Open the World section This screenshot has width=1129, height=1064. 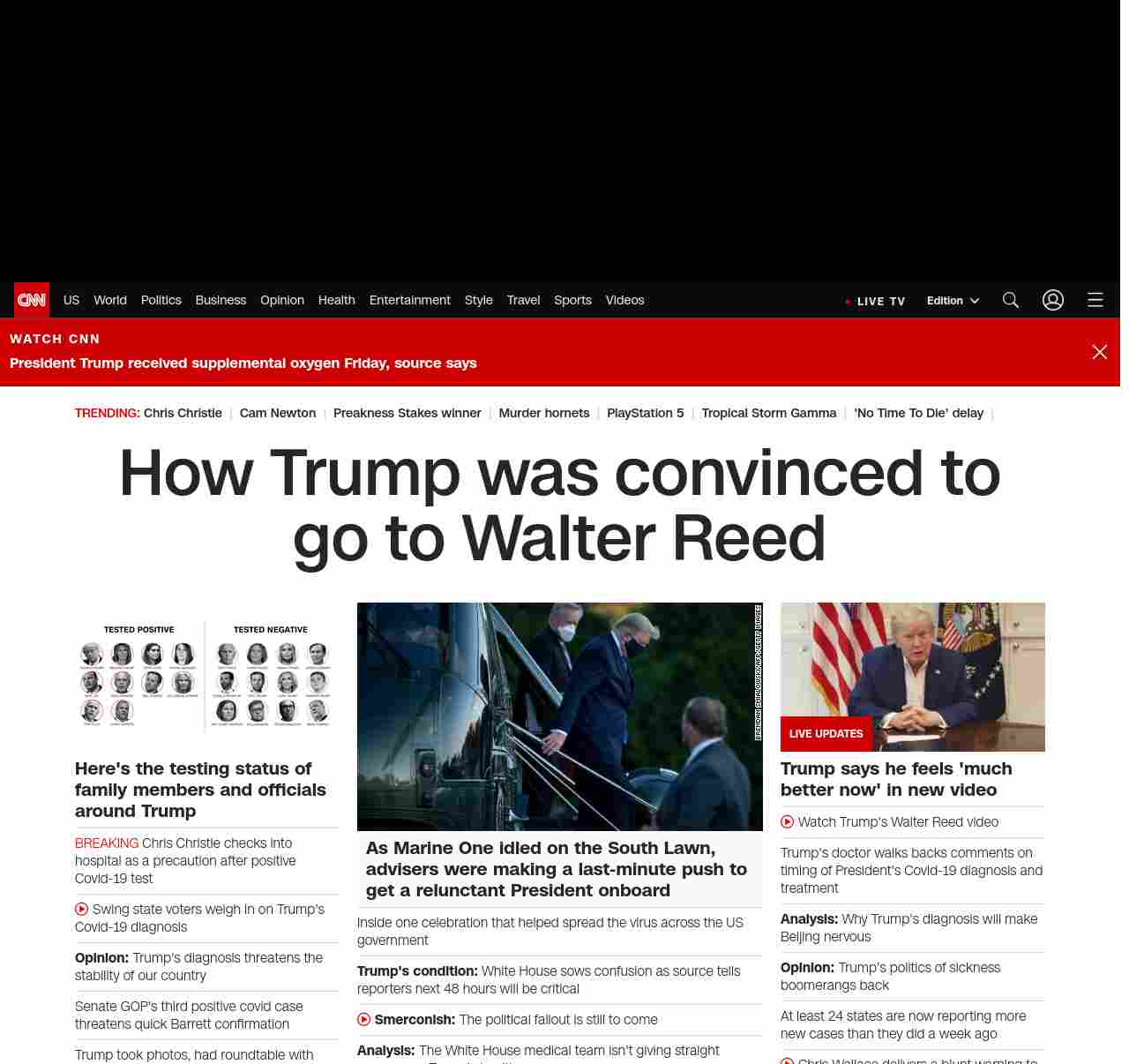[110, 301]
